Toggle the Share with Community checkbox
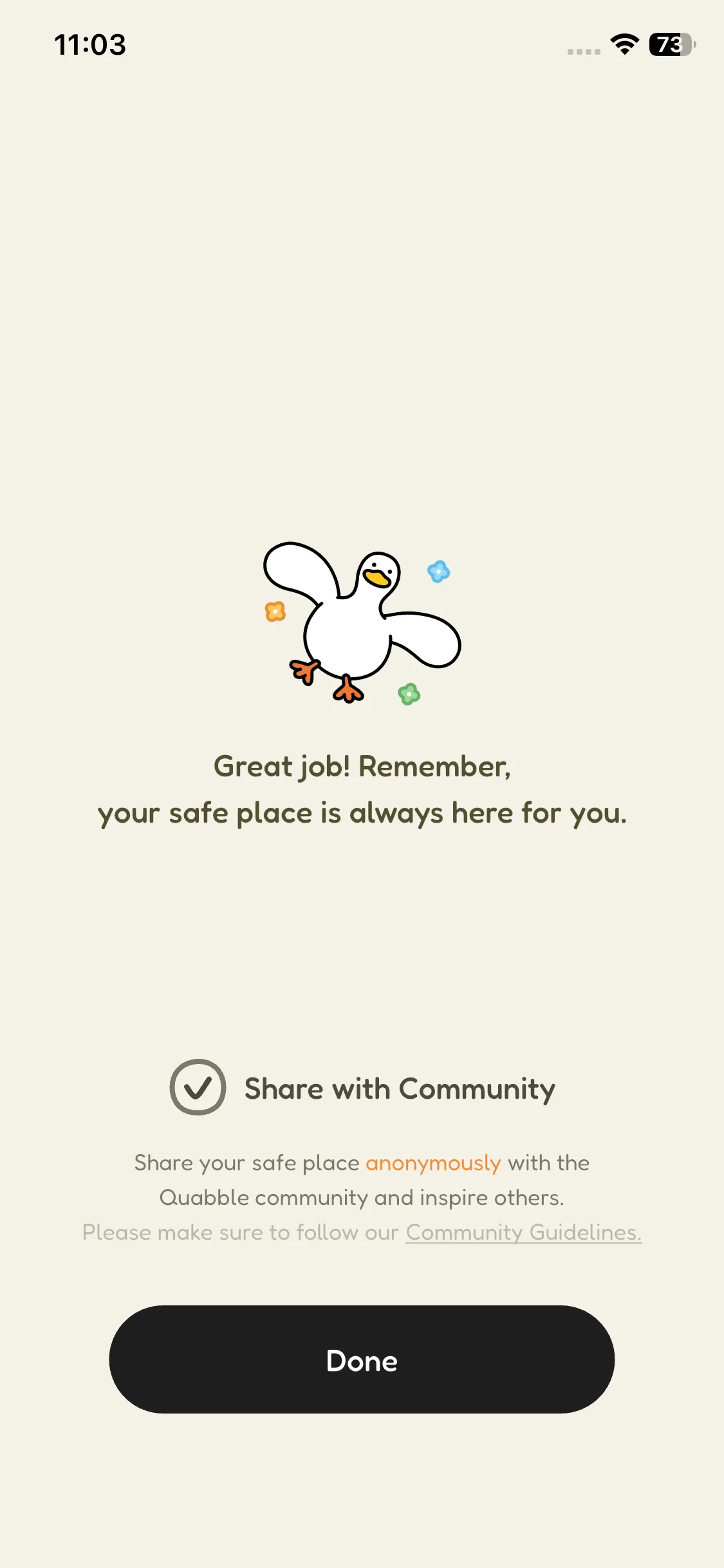 (198, 1087)
